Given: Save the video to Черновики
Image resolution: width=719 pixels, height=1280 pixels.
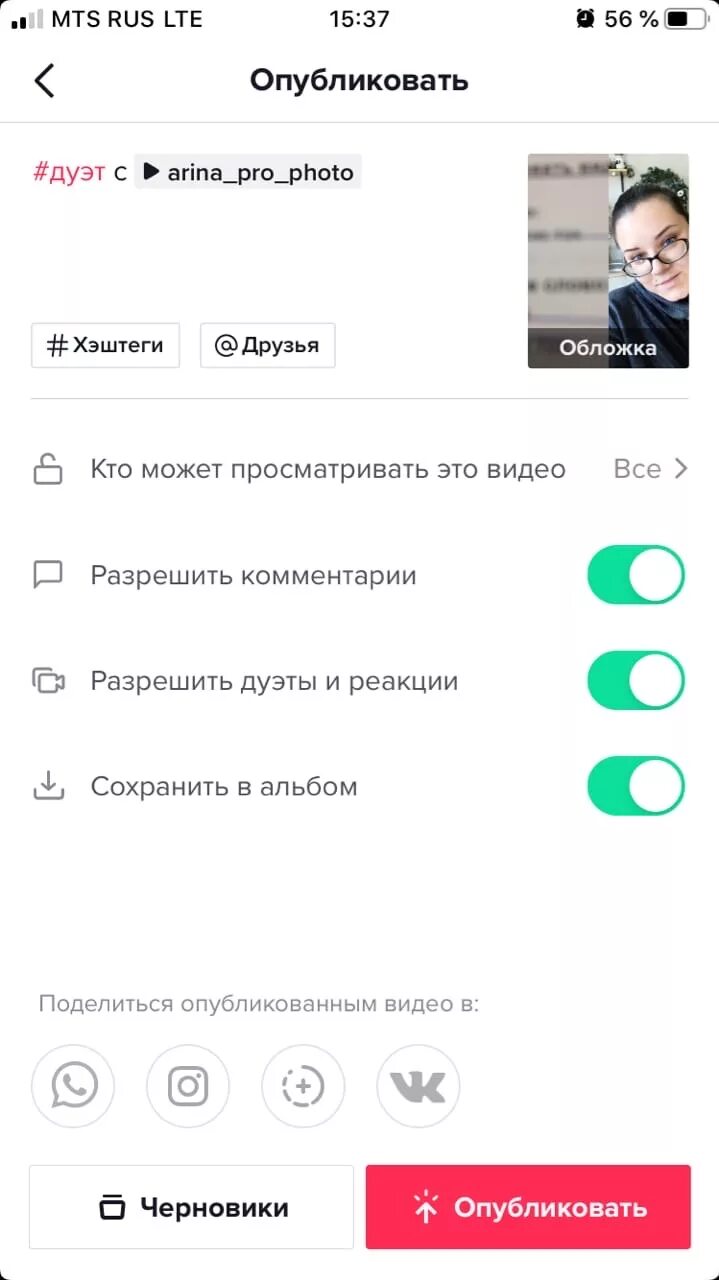Looking at the screenshot, I should point(191,1207).
